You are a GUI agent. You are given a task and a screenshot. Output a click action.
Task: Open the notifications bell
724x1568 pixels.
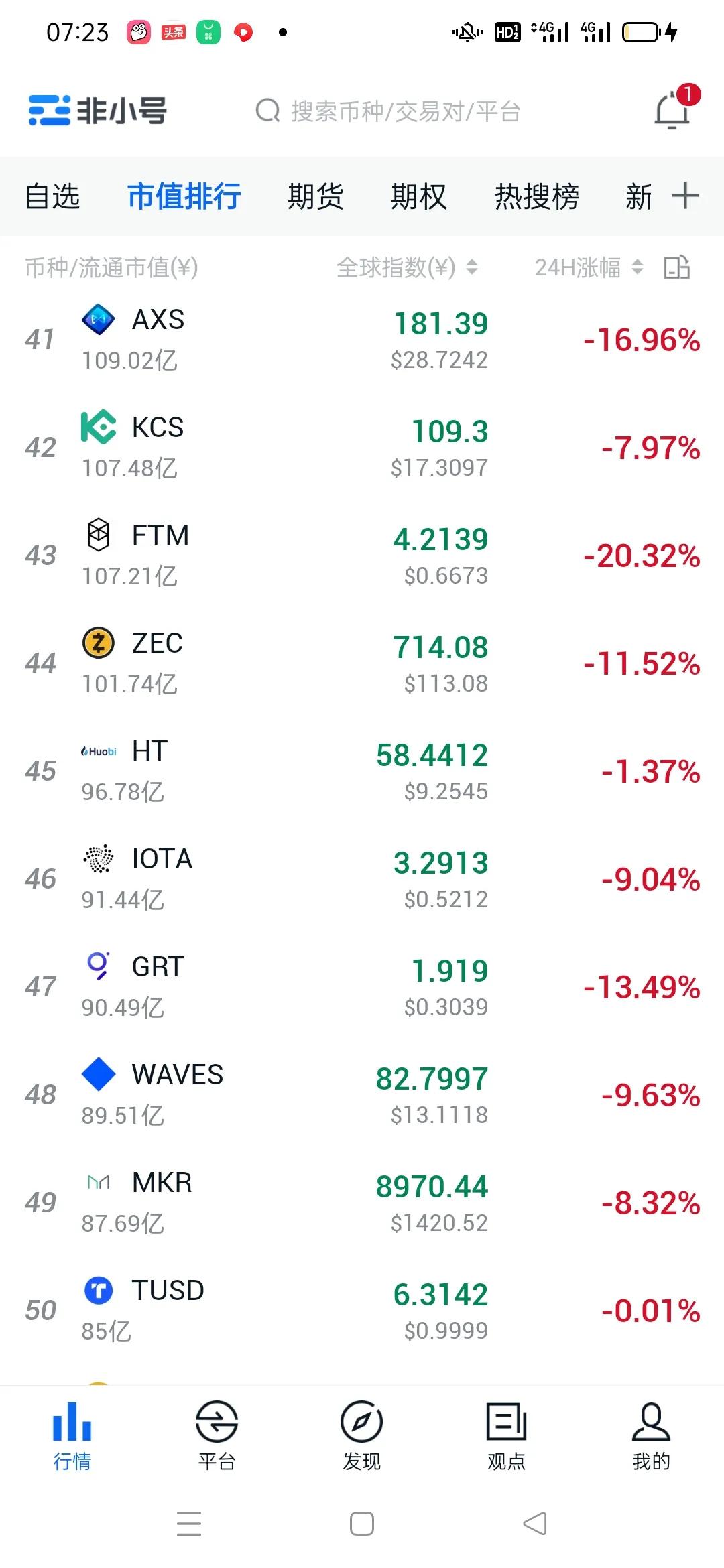(x=672, y=111)
